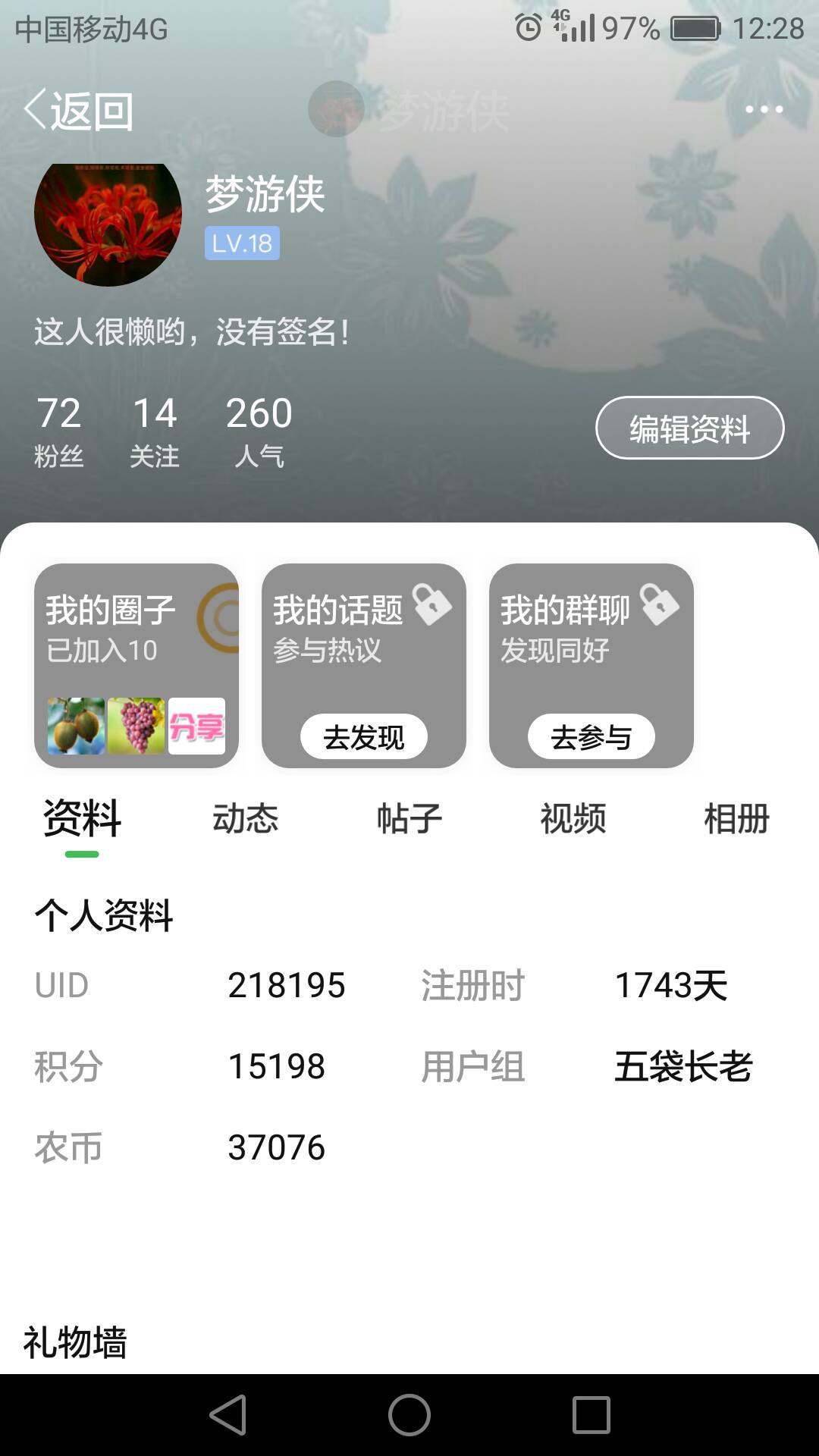
Task: Open the three-dot overflow menu
Action: coord(764,109)
